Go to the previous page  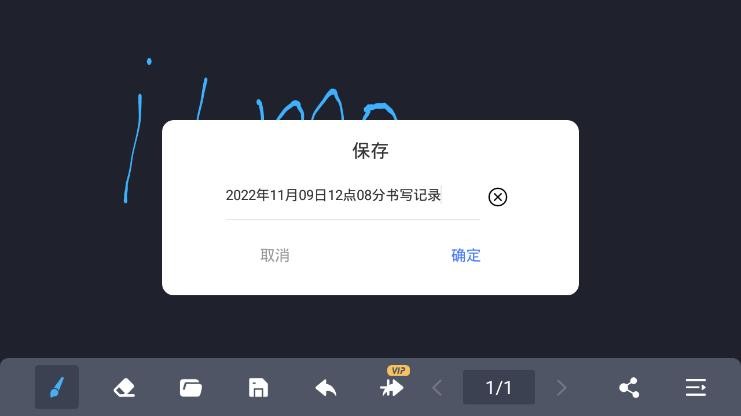437,387
